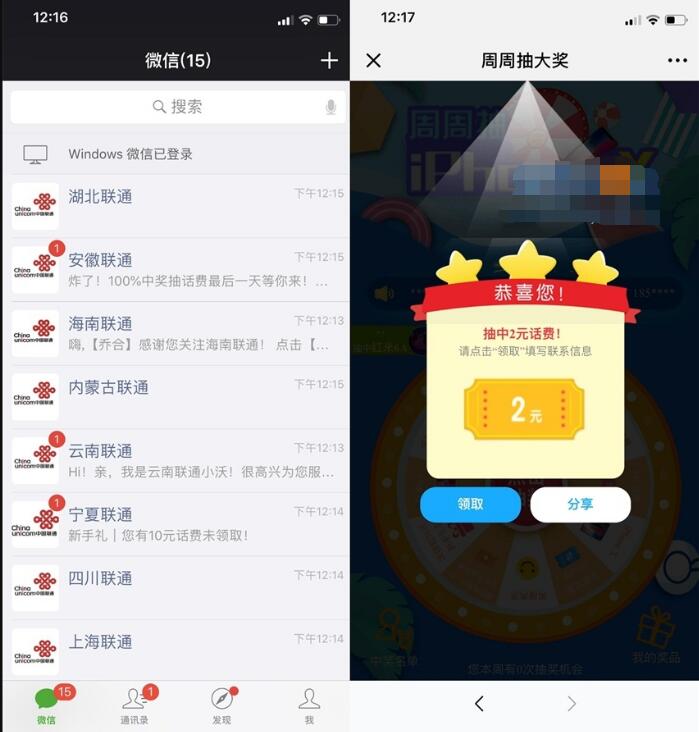Tap the 分享 share button
Viewport: 699px width, 732px height.
(580, 504)
